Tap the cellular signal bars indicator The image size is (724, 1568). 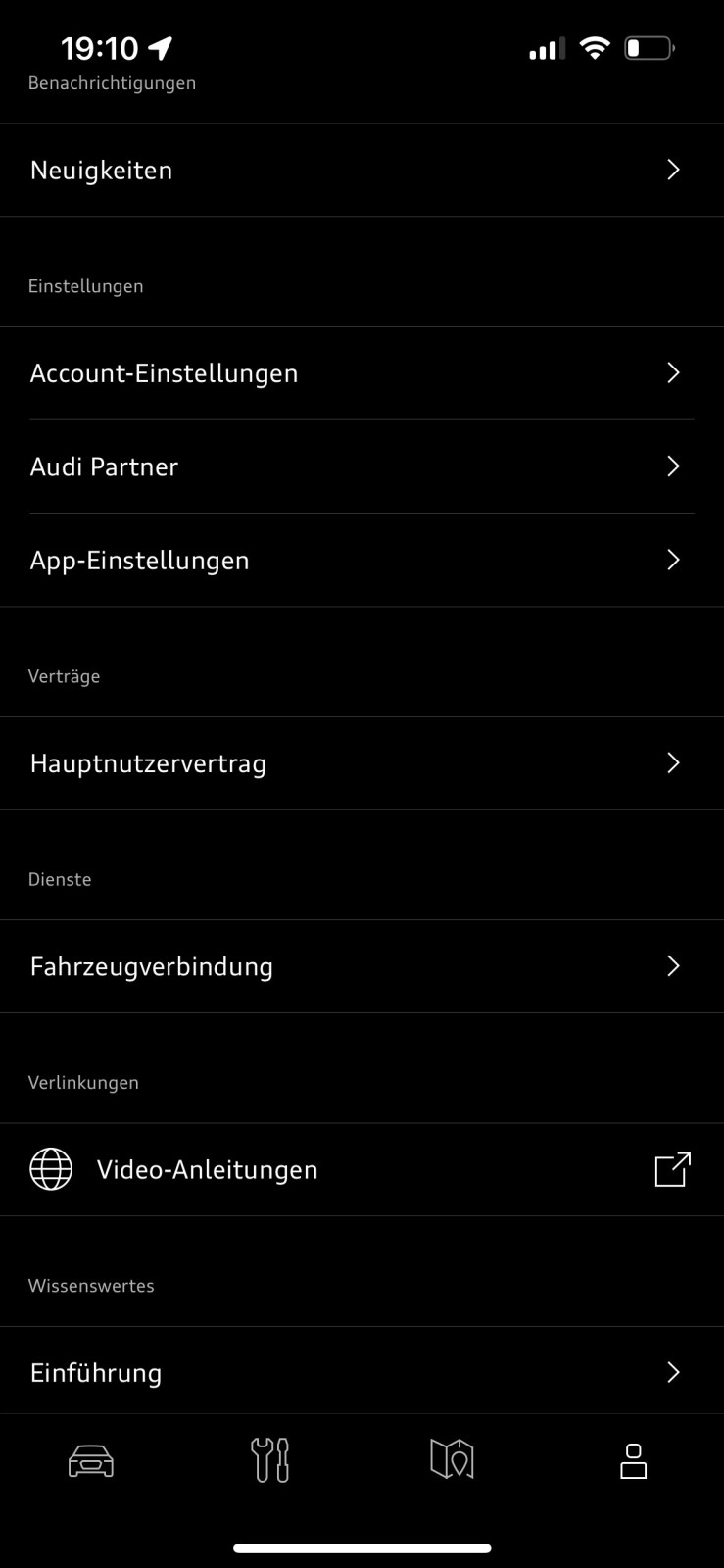pos(545,47)
